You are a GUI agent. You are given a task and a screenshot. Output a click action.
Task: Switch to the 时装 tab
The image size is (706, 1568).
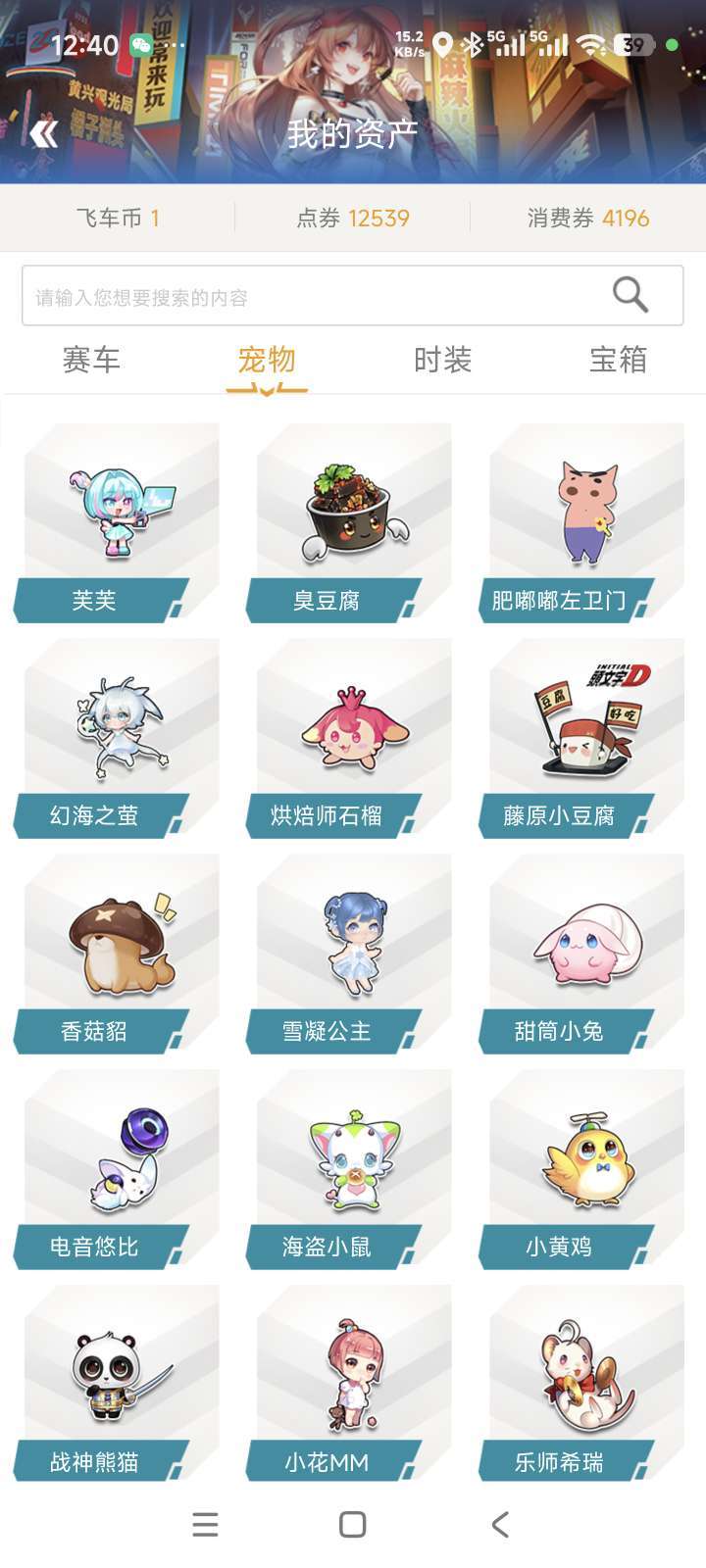coord(442,360)
